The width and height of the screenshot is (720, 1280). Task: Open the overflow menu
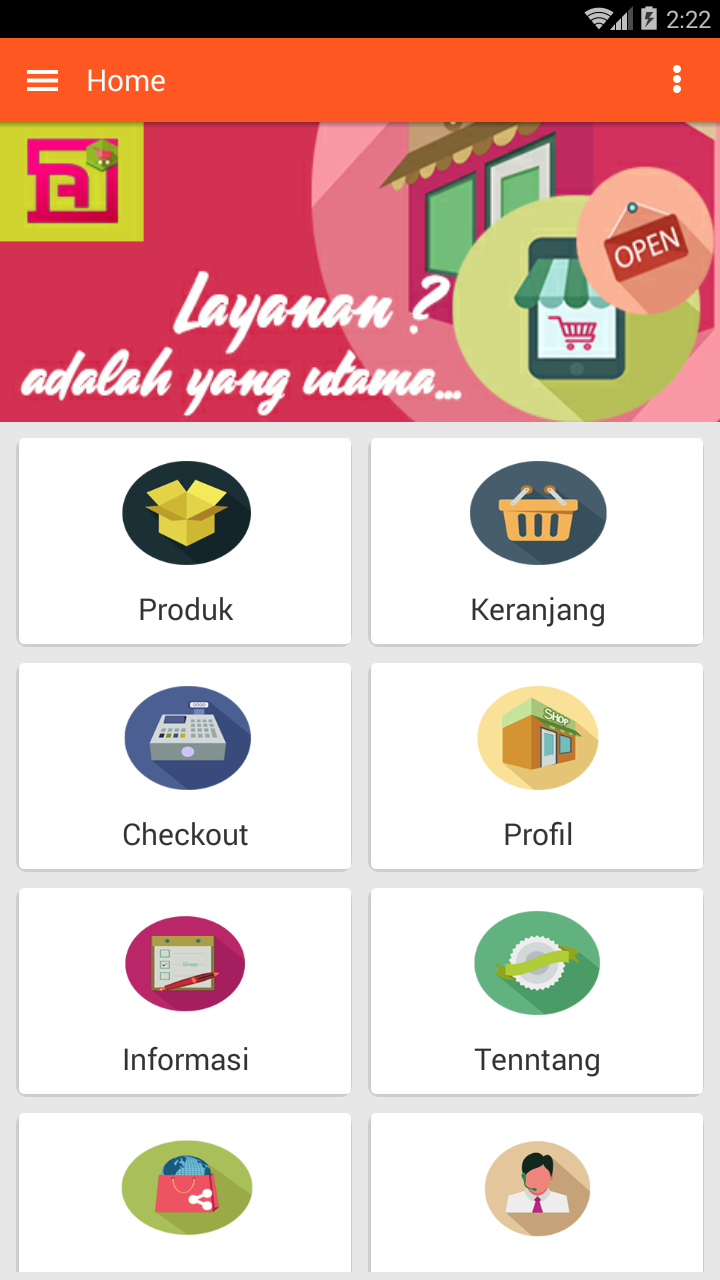pyautogui.click(x=677, y=80)
